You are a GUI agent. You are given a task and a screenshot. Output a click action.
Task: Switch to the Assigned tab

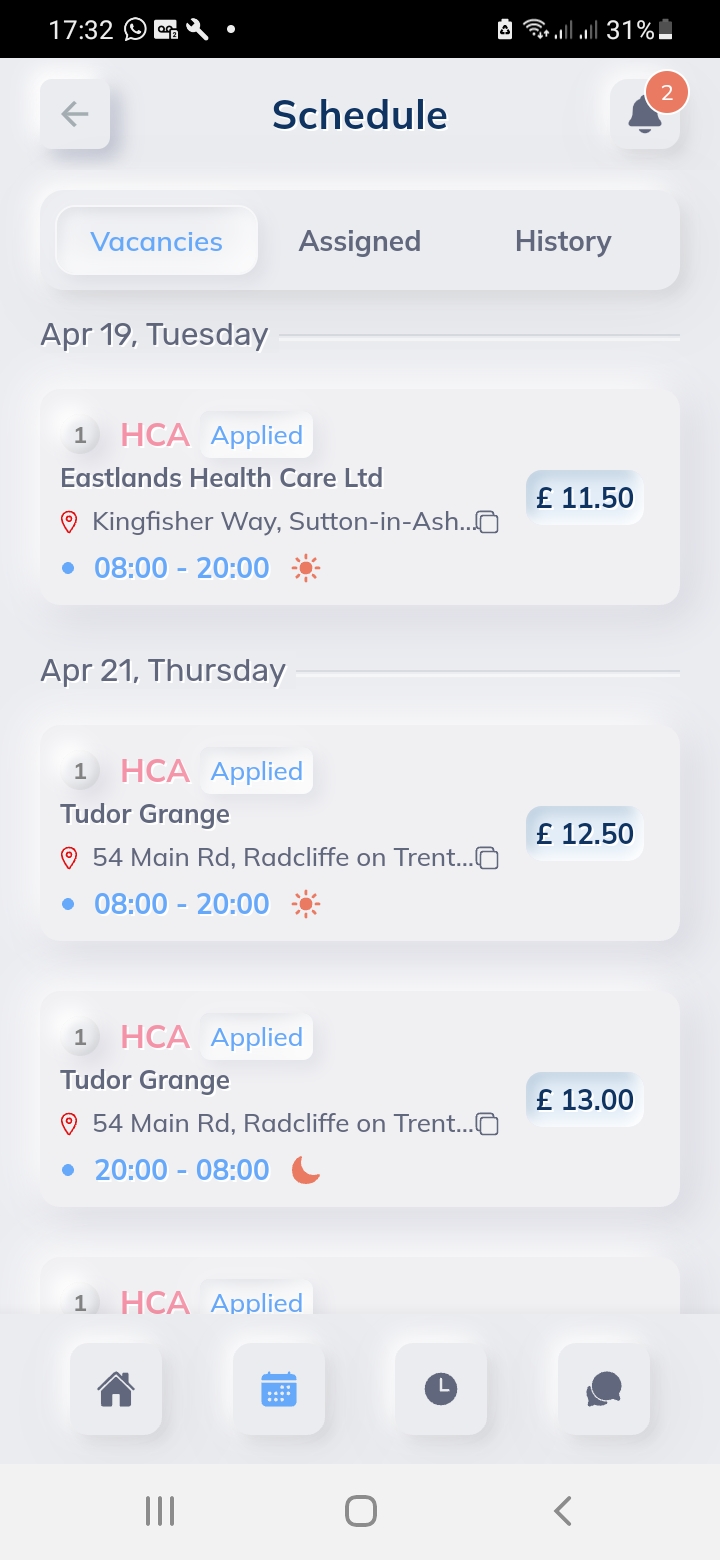[x=360, y=241]
